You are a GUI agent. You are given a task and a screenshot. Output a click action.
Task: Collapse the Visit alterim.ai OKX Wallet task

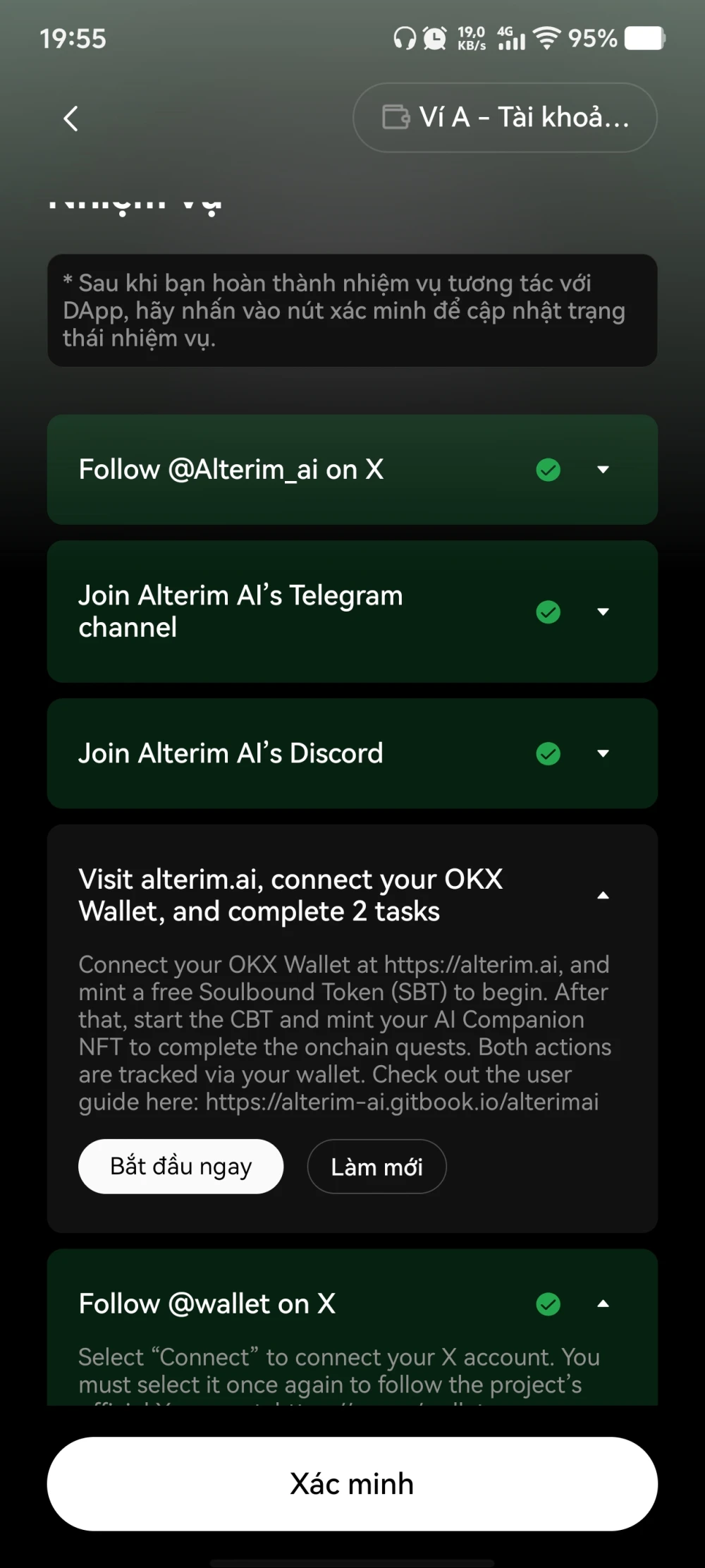coord(603,894)
